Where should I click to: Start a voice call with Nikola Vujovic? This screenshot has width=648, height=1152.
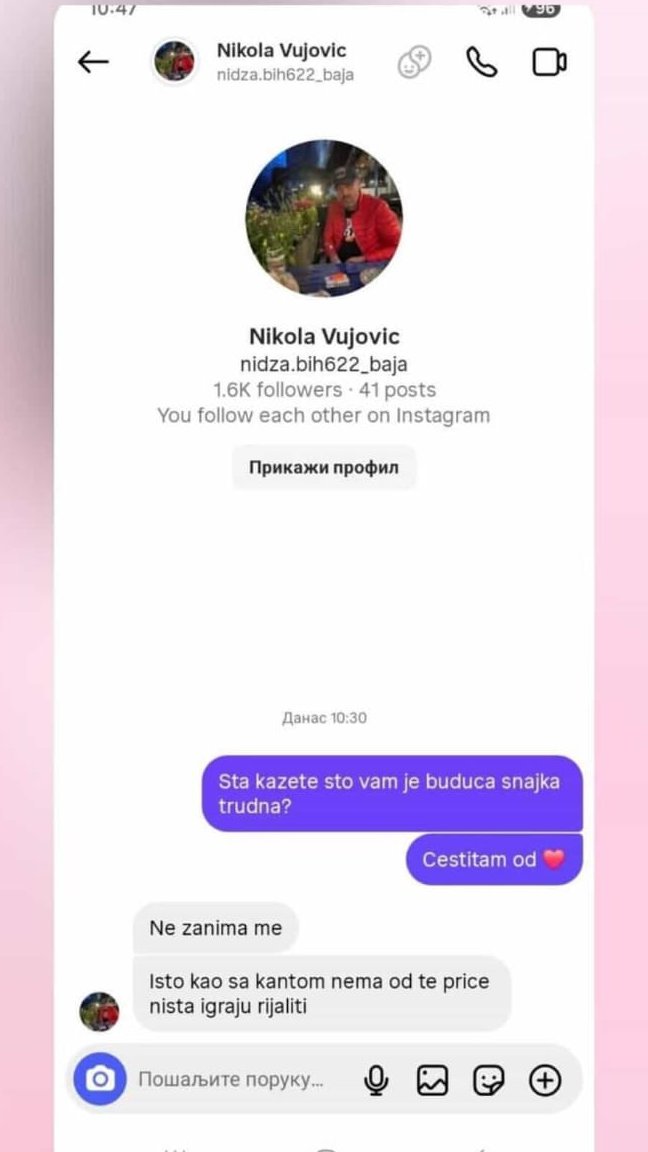(482, 62)
